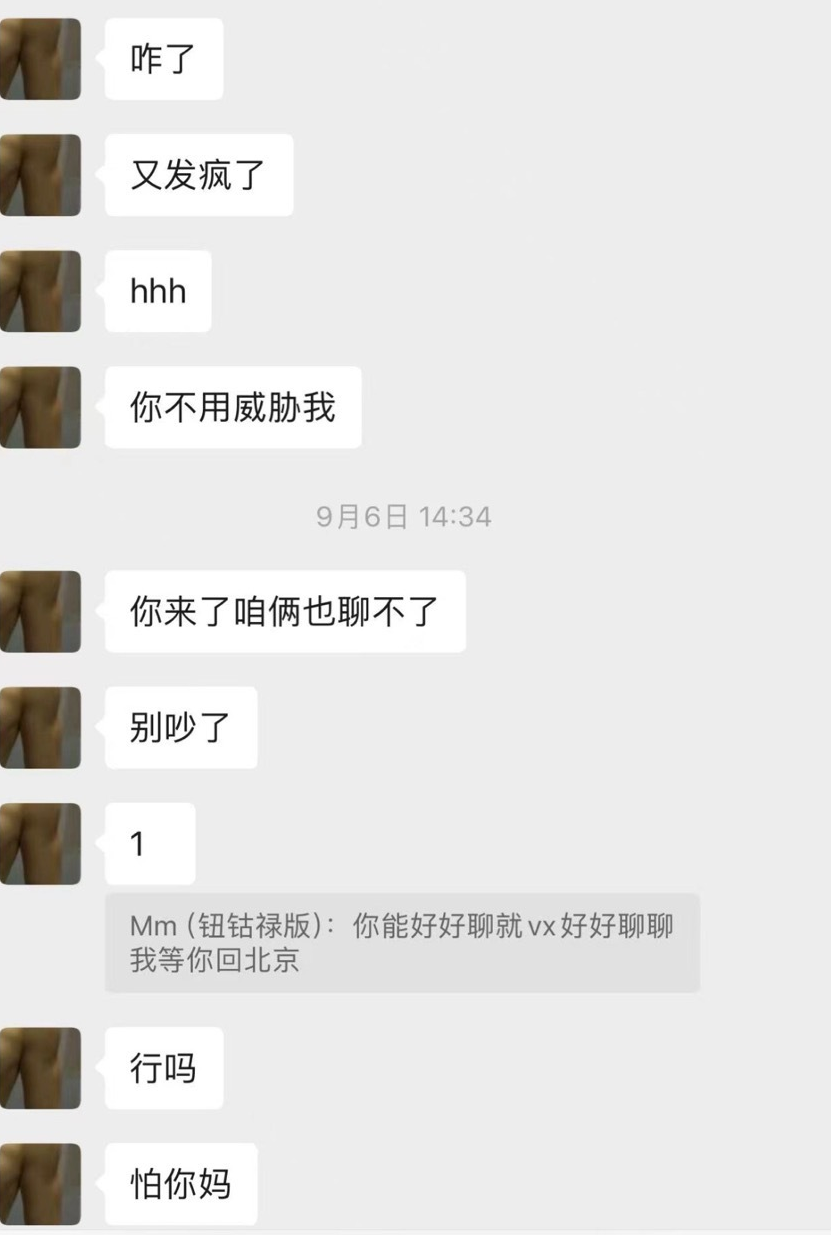Image resolution: width=831 pixels, height=1235 pixels.
Task: Click the "你来了咱俩也聊不了" bubble
Action: (x=285, y=613)
